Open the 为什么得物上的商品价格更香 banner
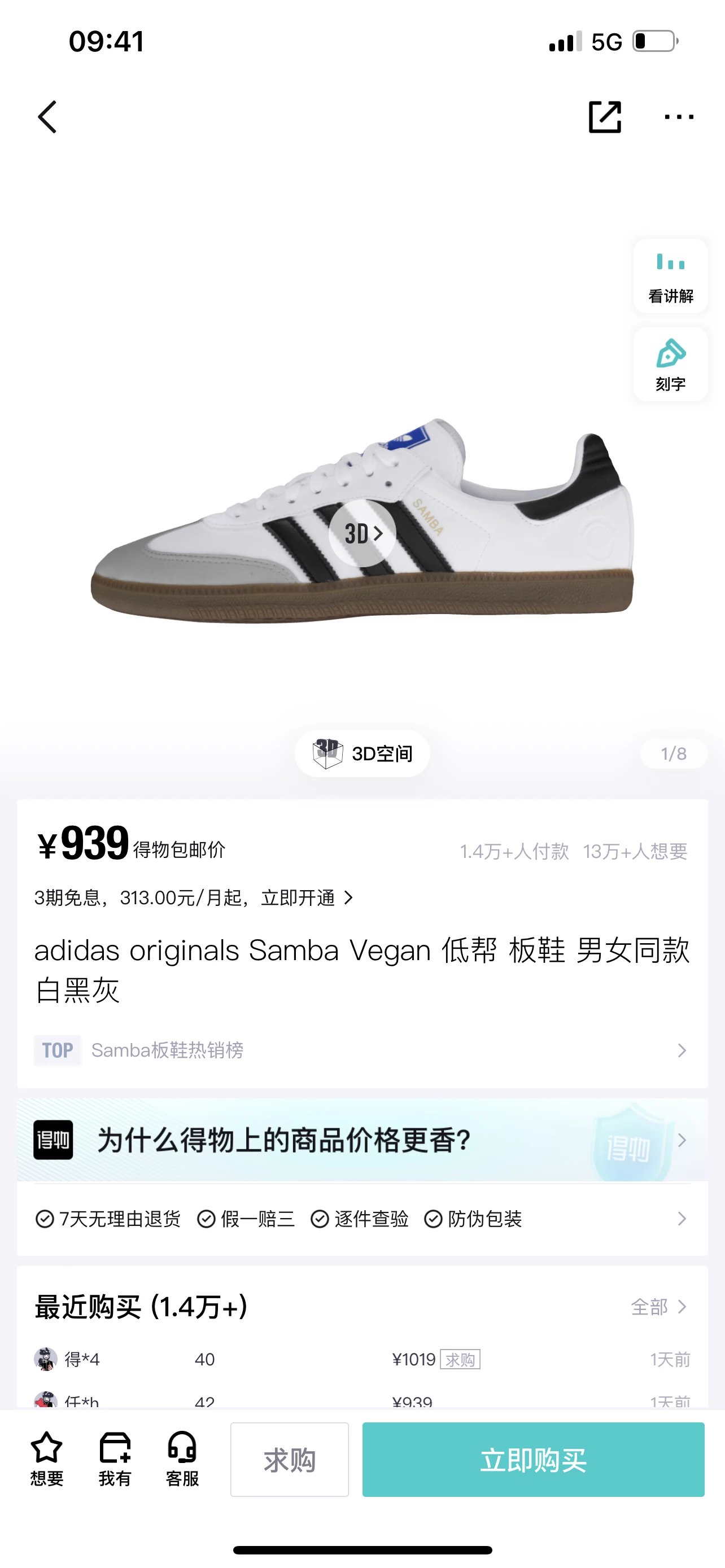The image size is (725, 1568). (361, 1140)
